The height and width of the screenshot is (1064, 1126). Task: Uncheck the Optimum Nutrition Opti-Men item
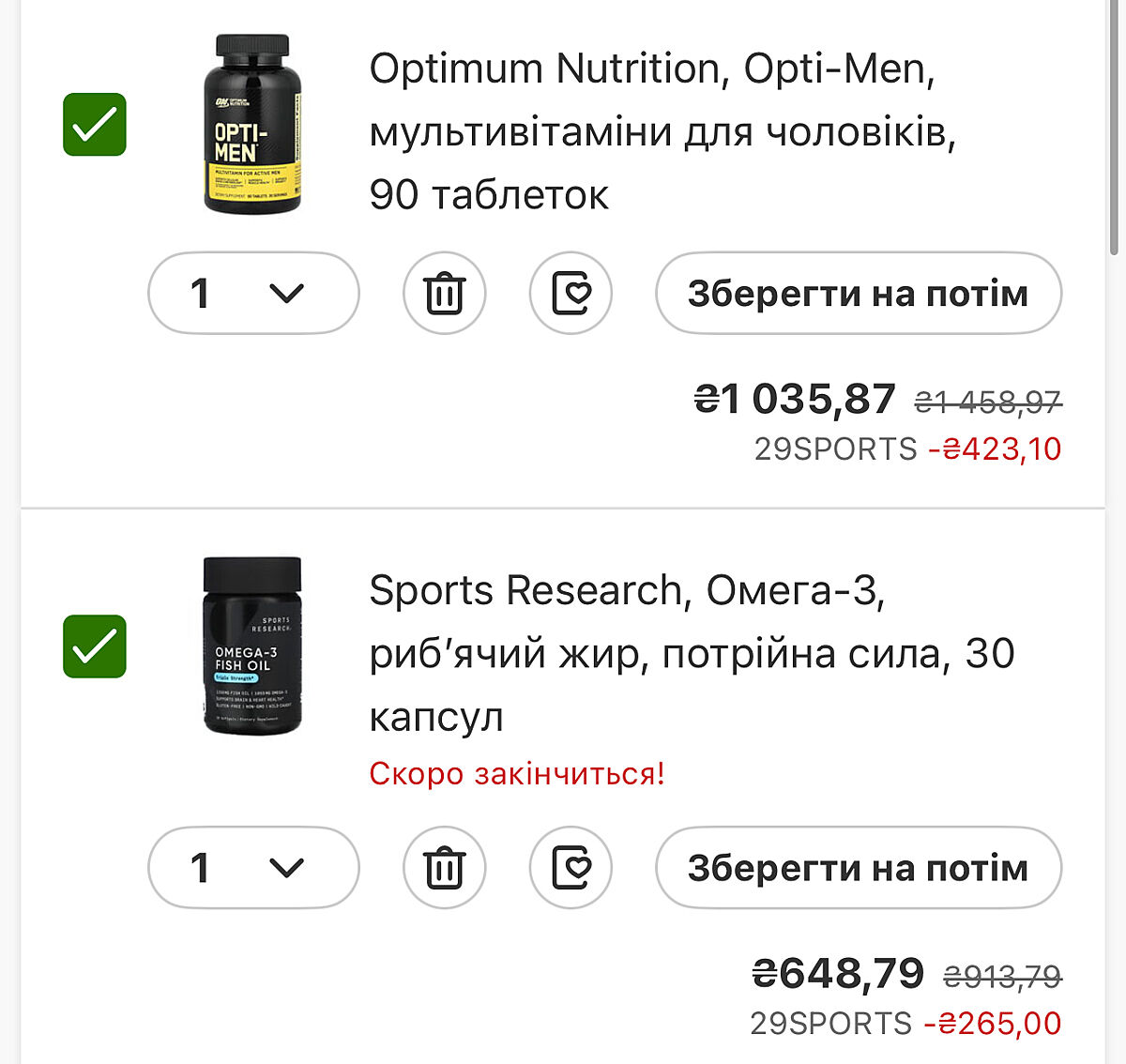(x=95, y=125)
